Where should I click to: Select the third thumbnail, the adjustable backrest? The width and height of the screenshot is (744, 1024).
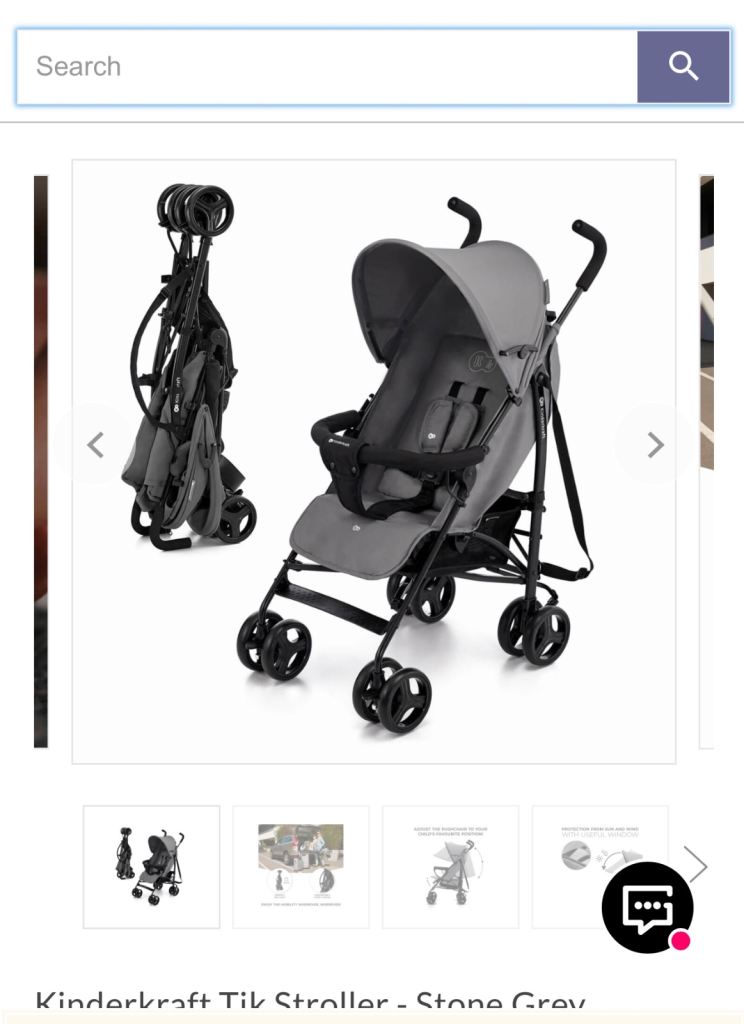coord(450,866)
